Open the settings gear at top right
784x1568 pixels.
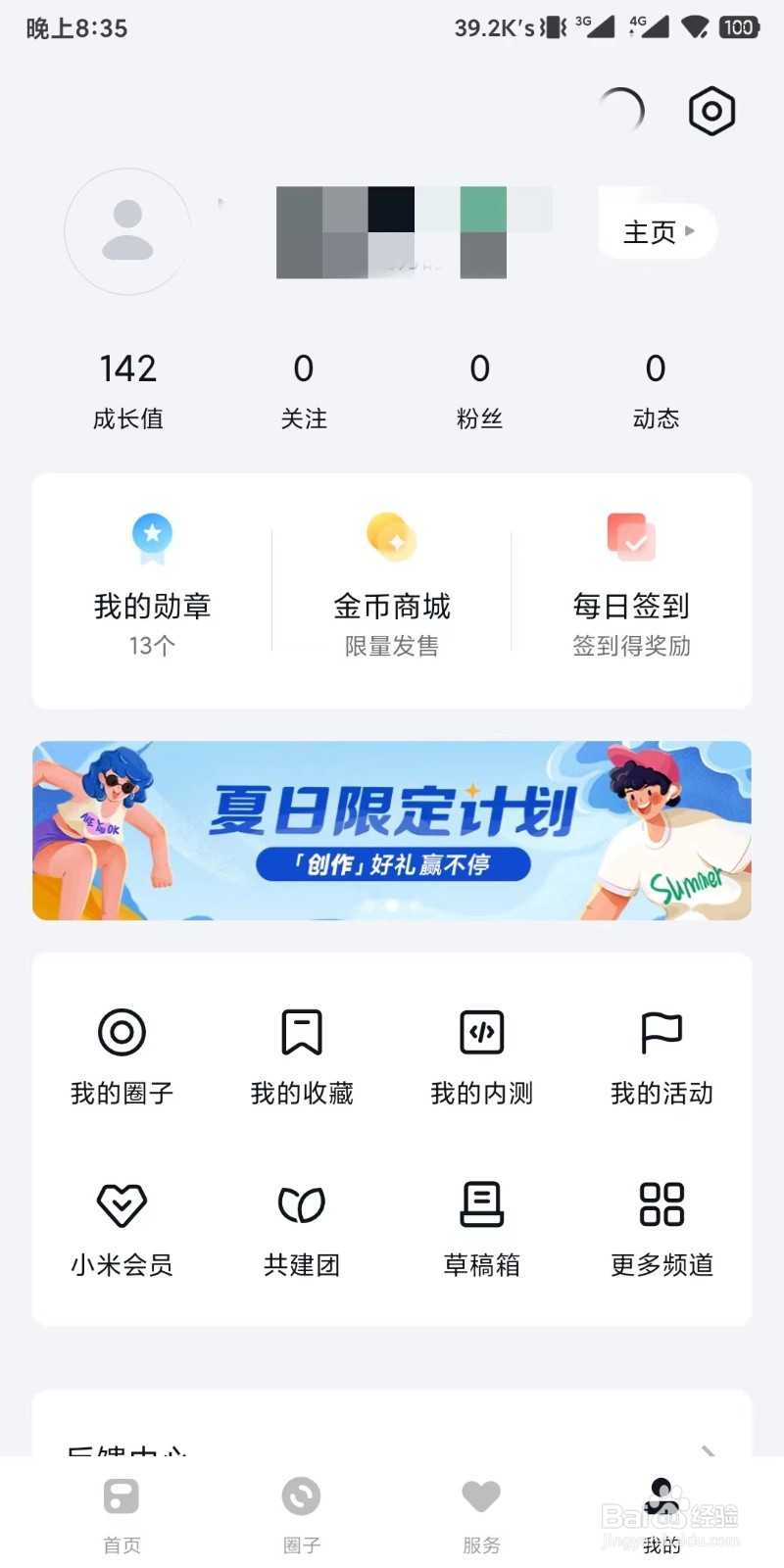pos(710,111)
